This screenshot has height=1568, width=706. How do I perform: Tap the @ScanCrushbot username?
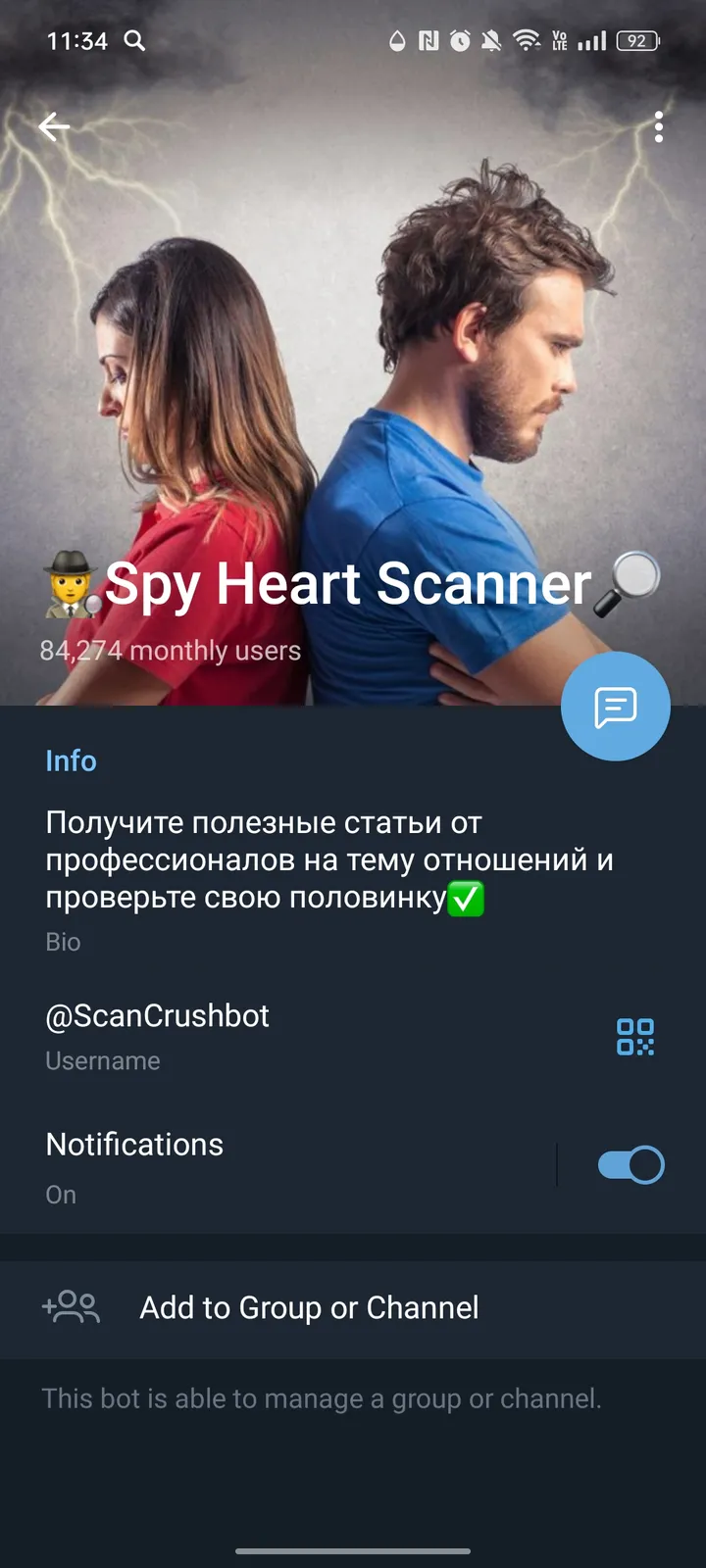(157, 1016)
